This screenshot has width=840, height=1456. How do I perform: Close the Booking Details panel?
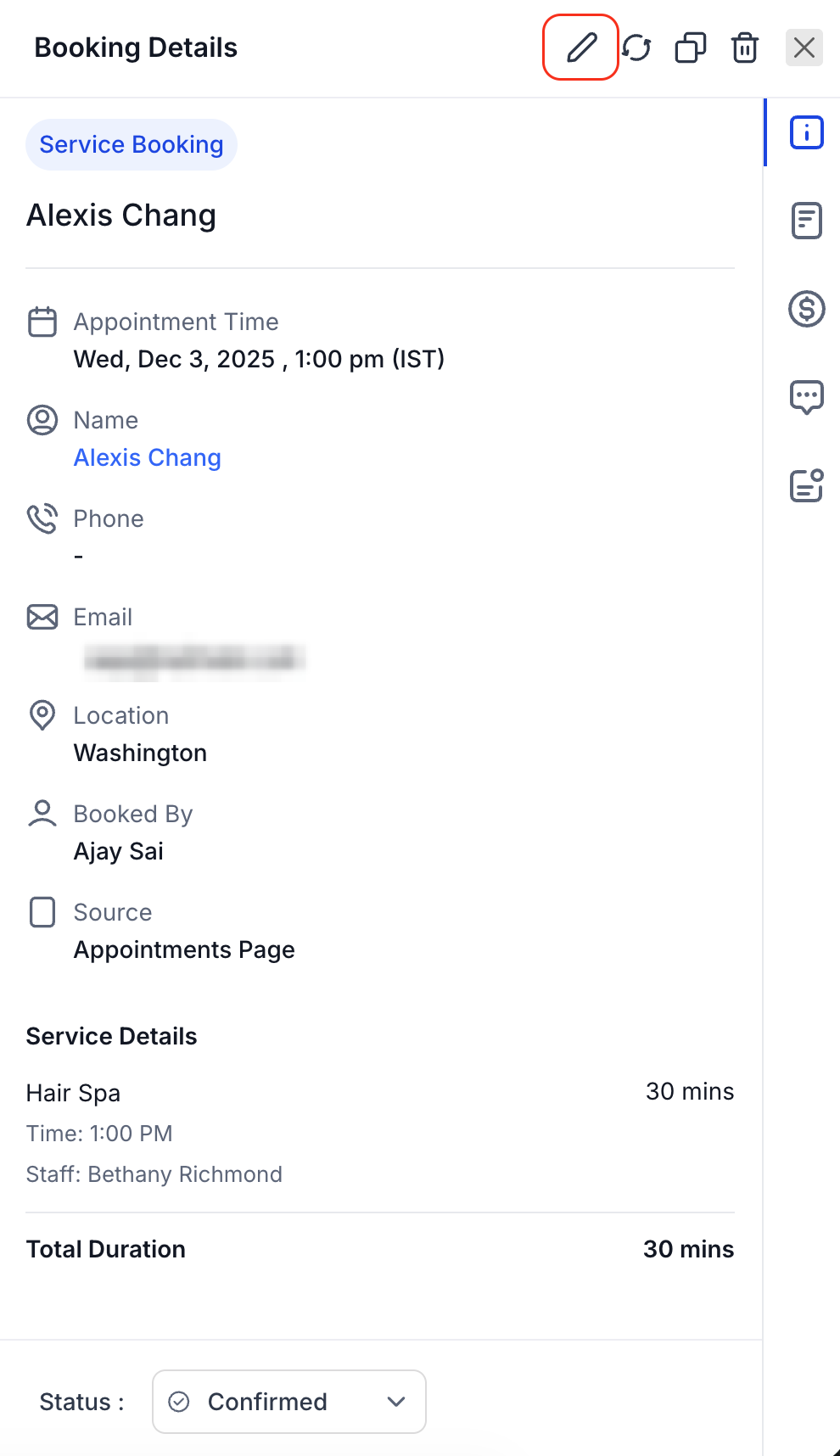pos(804,48)
